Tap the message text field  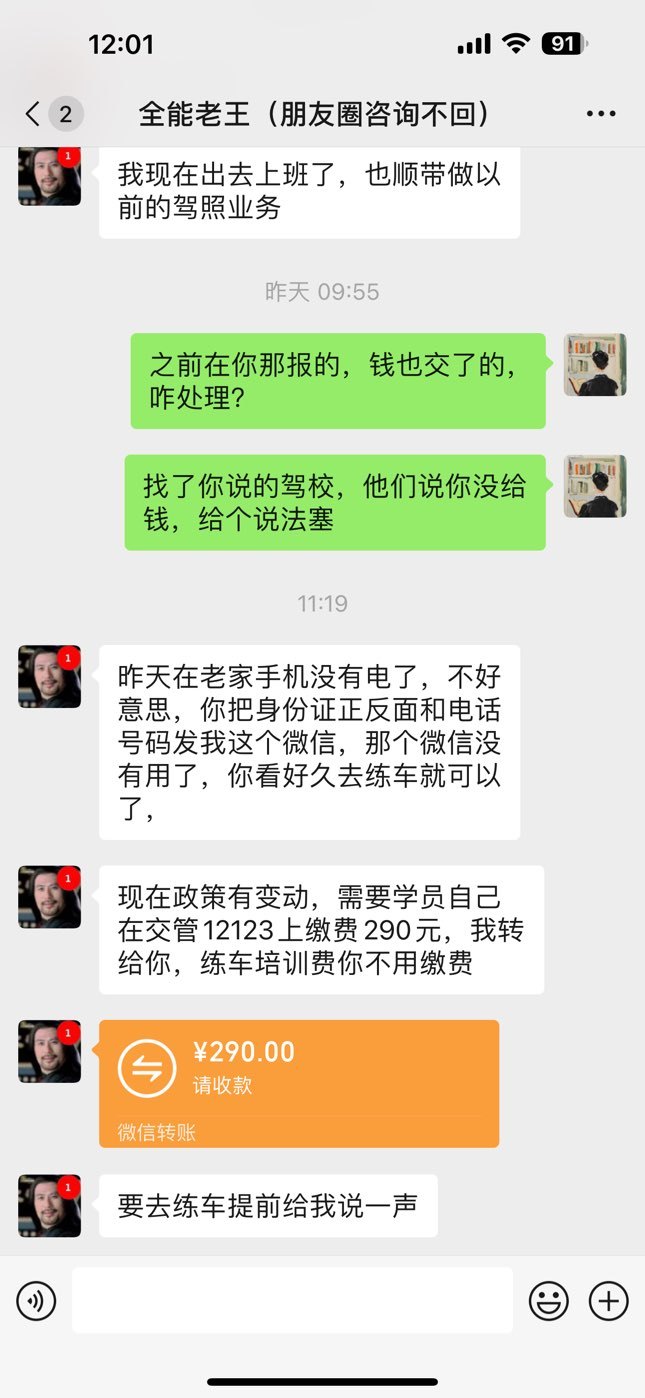pos(292,1300)
